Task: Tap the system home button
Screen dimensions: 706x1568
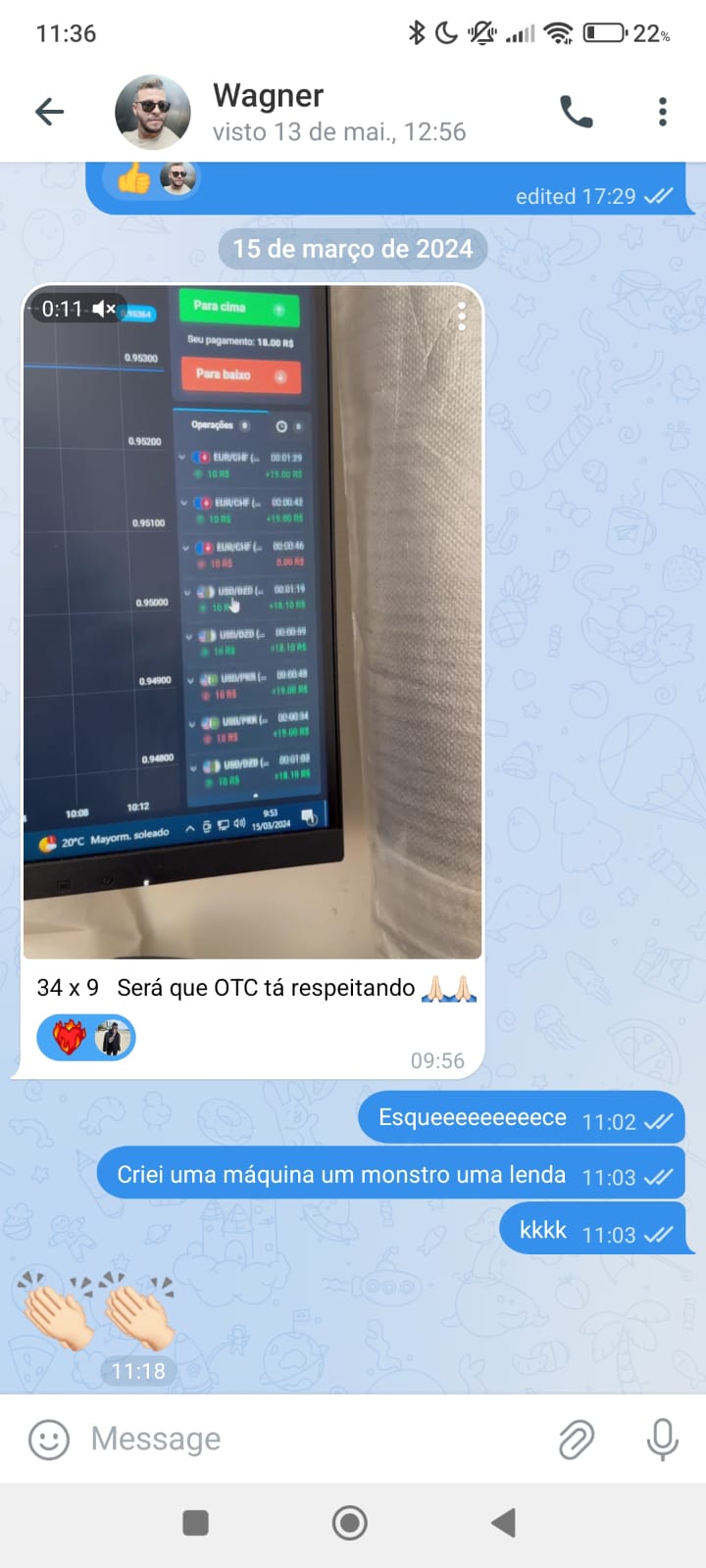Action: click(x=350, y=1523)
